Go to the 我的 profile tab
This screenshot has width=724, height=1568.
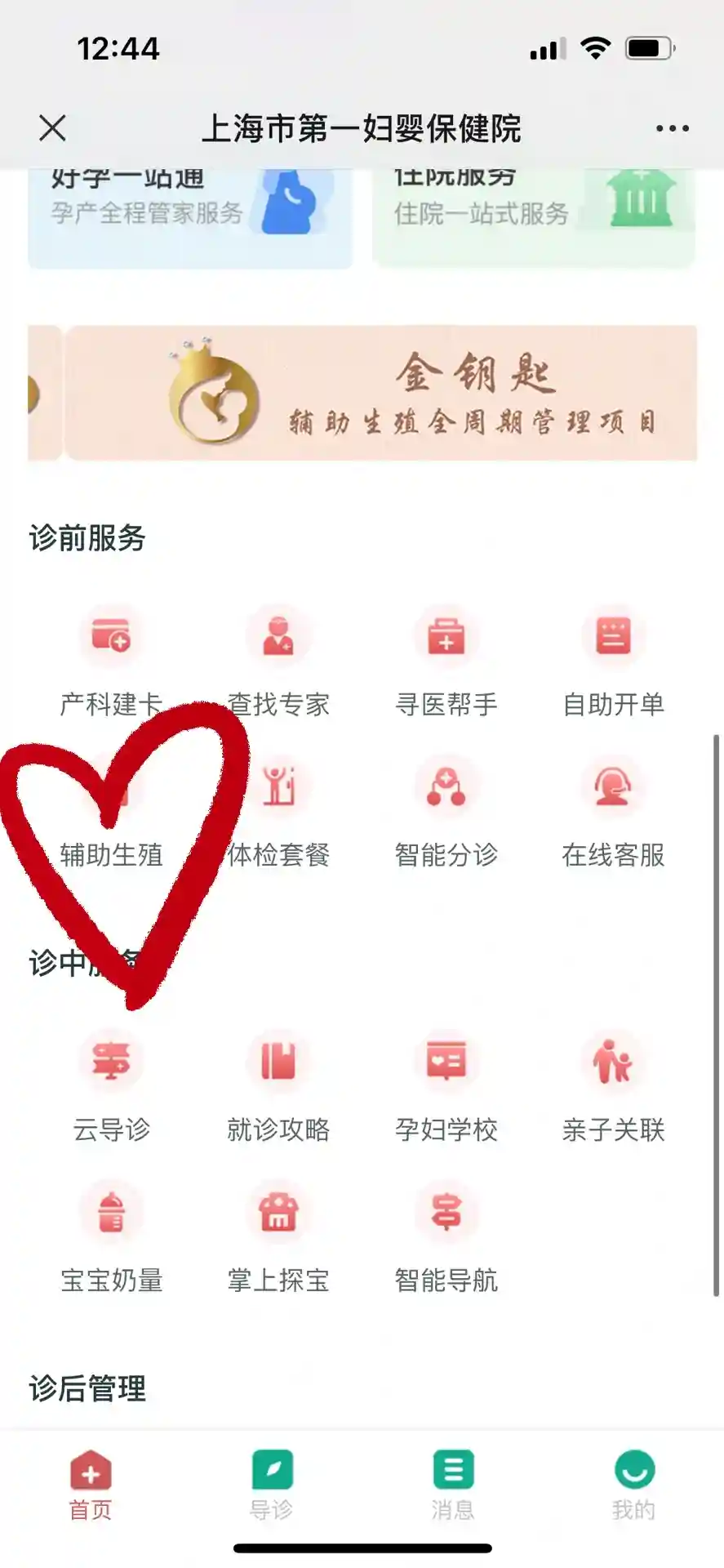633,1486
